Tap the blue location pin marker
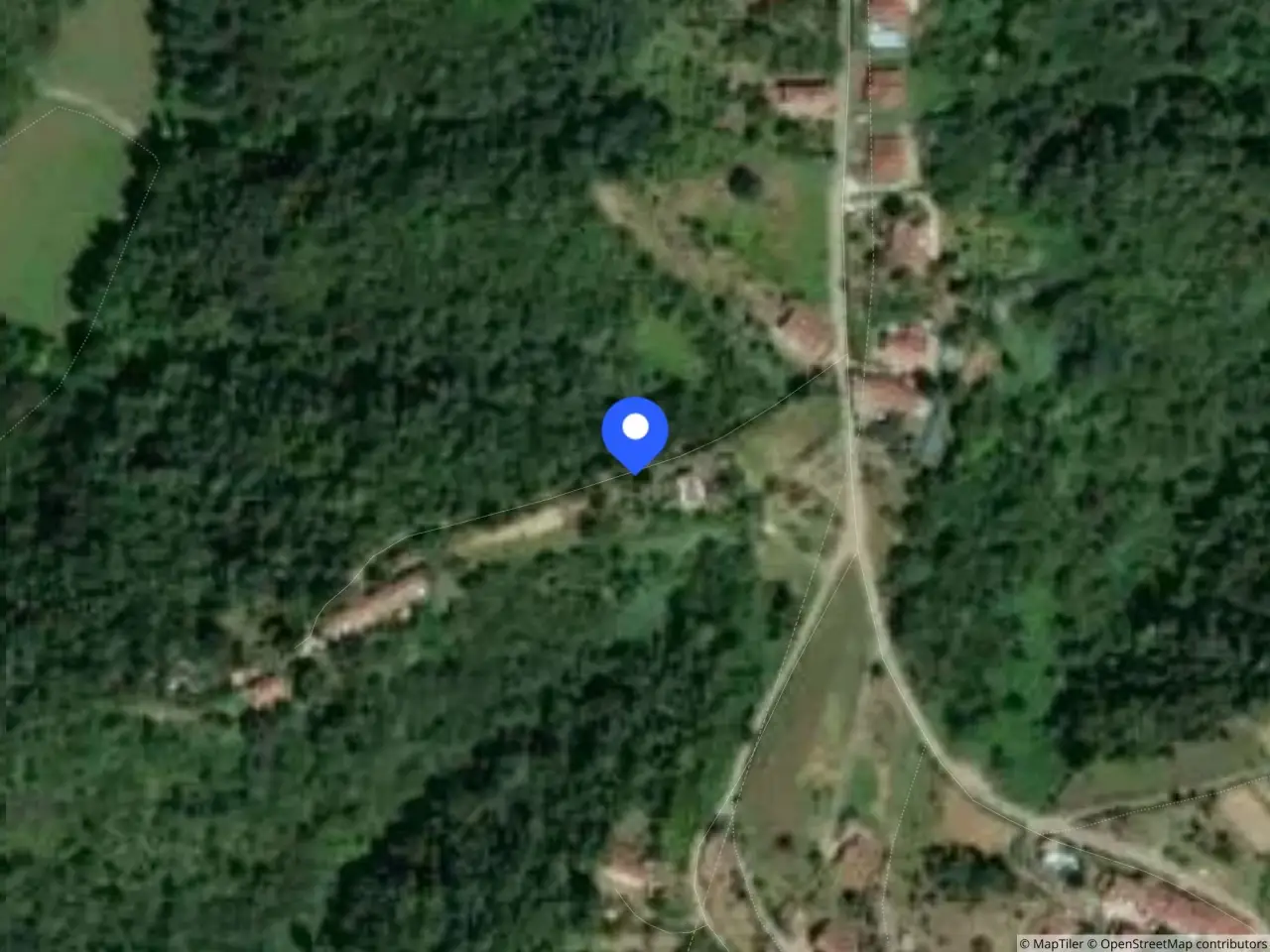1270x952 pixels. [635, 434]
